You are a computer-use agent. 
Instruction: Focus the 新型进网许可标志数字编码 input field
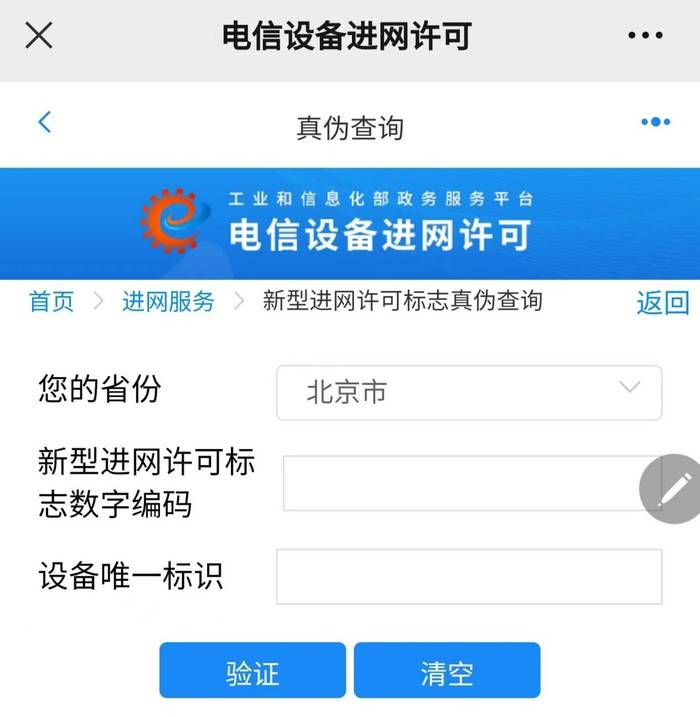460,484
